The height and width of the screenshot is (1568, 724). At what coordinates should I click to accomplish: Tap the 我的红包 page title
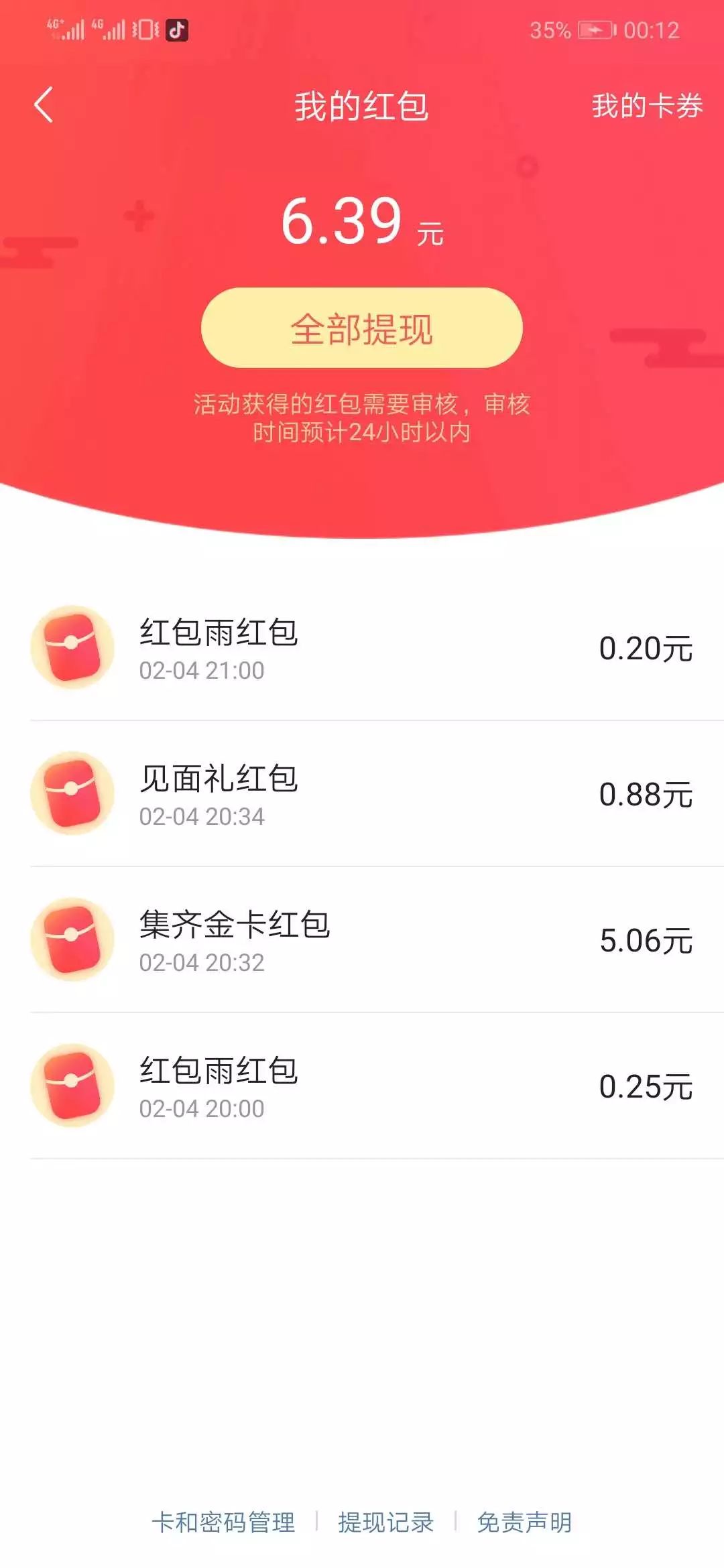pyautogui.click(x=362, y=107)
